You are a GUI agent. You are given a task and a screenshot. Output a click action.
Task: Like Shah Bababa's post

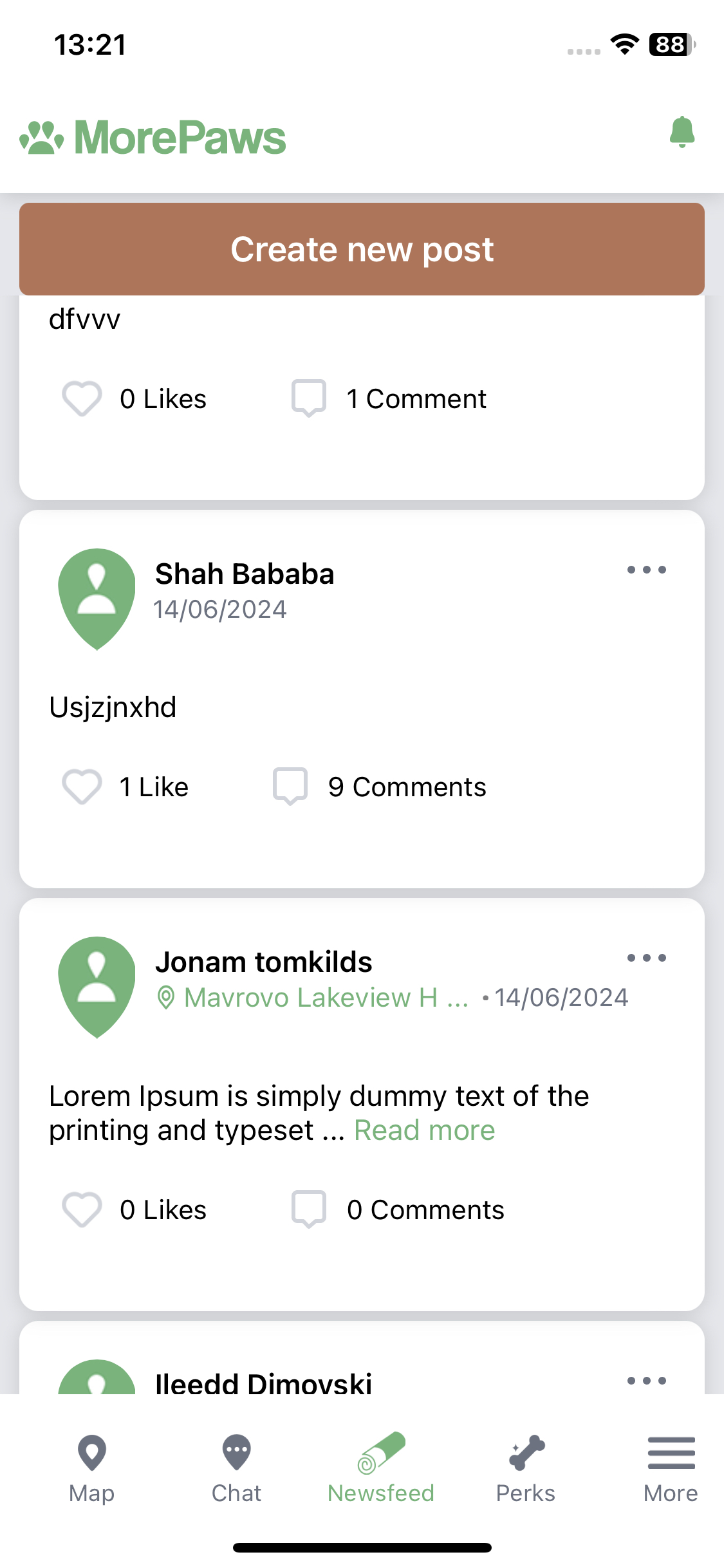(x=82, y=787)
